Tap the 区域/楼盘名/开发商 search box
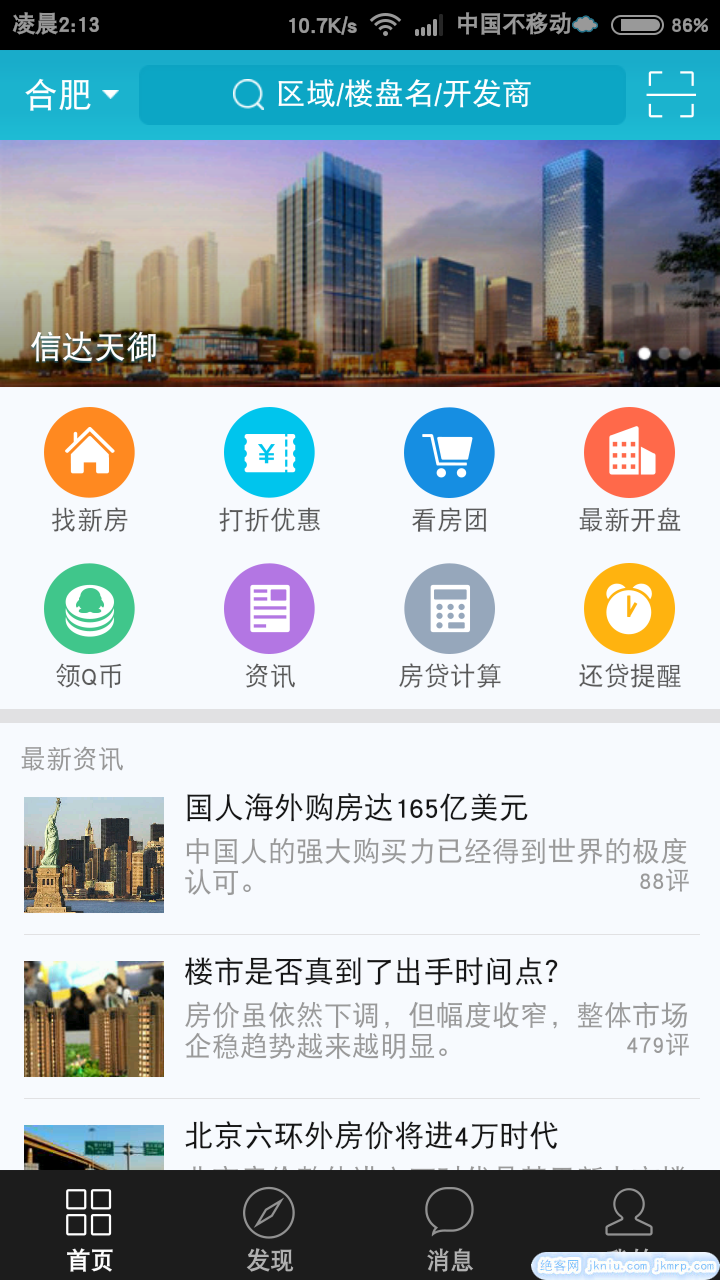This screenshot has width=720, height=1280. tap(382, 95)
